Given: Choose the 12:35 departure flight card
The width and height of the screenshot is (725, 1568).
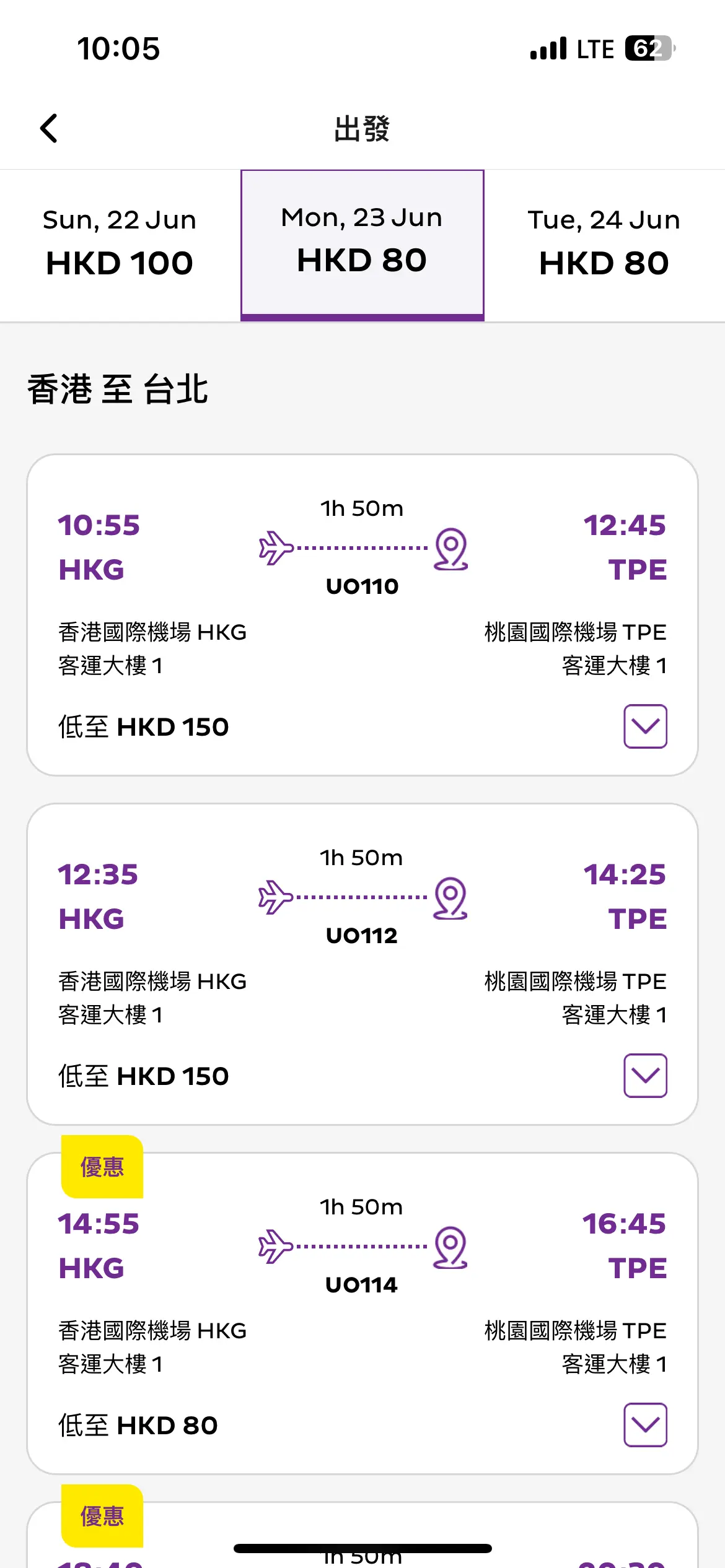Looking at the screenshot, I should 362,964.
